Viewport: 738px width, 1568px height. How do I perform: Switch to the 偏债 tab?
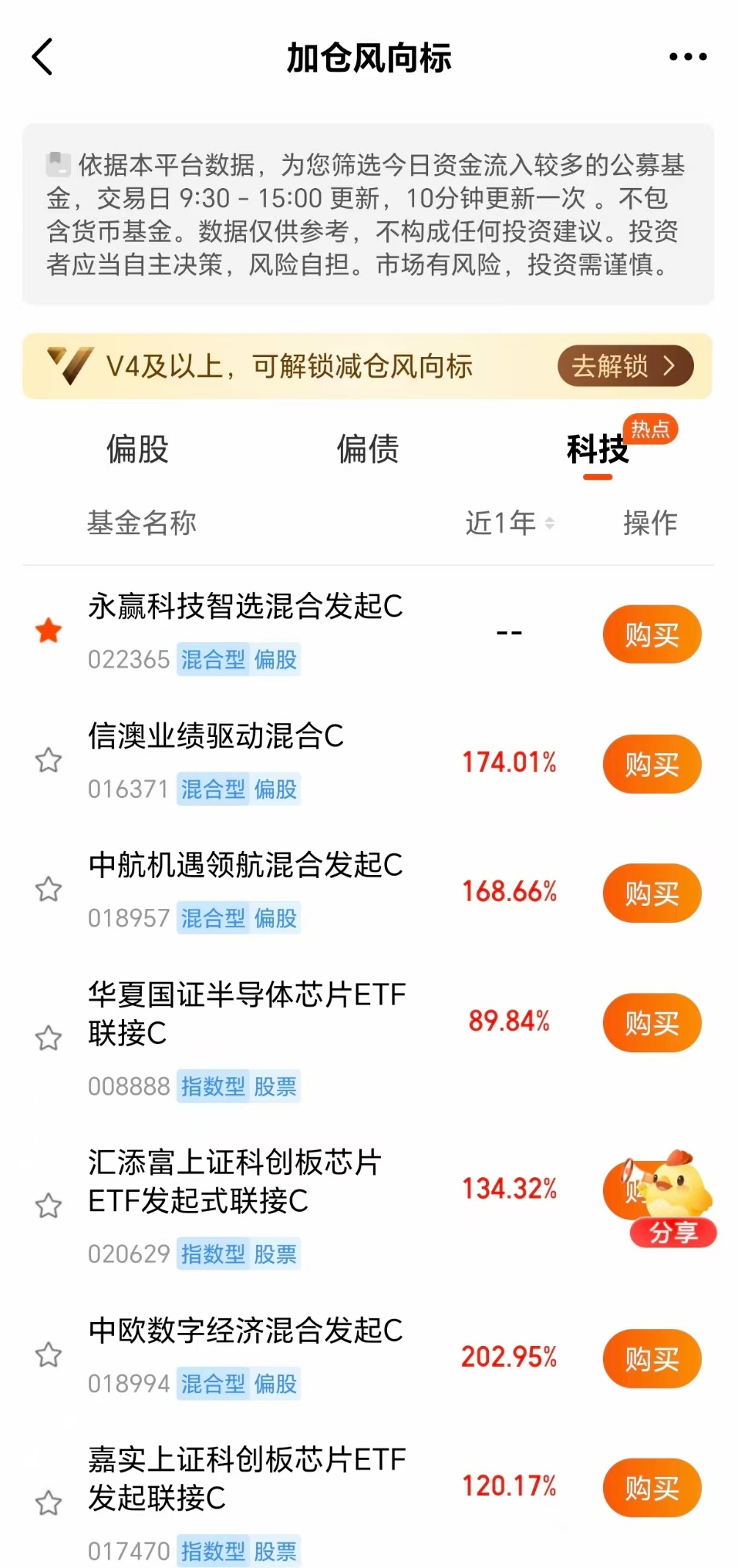tap(368, 449)
